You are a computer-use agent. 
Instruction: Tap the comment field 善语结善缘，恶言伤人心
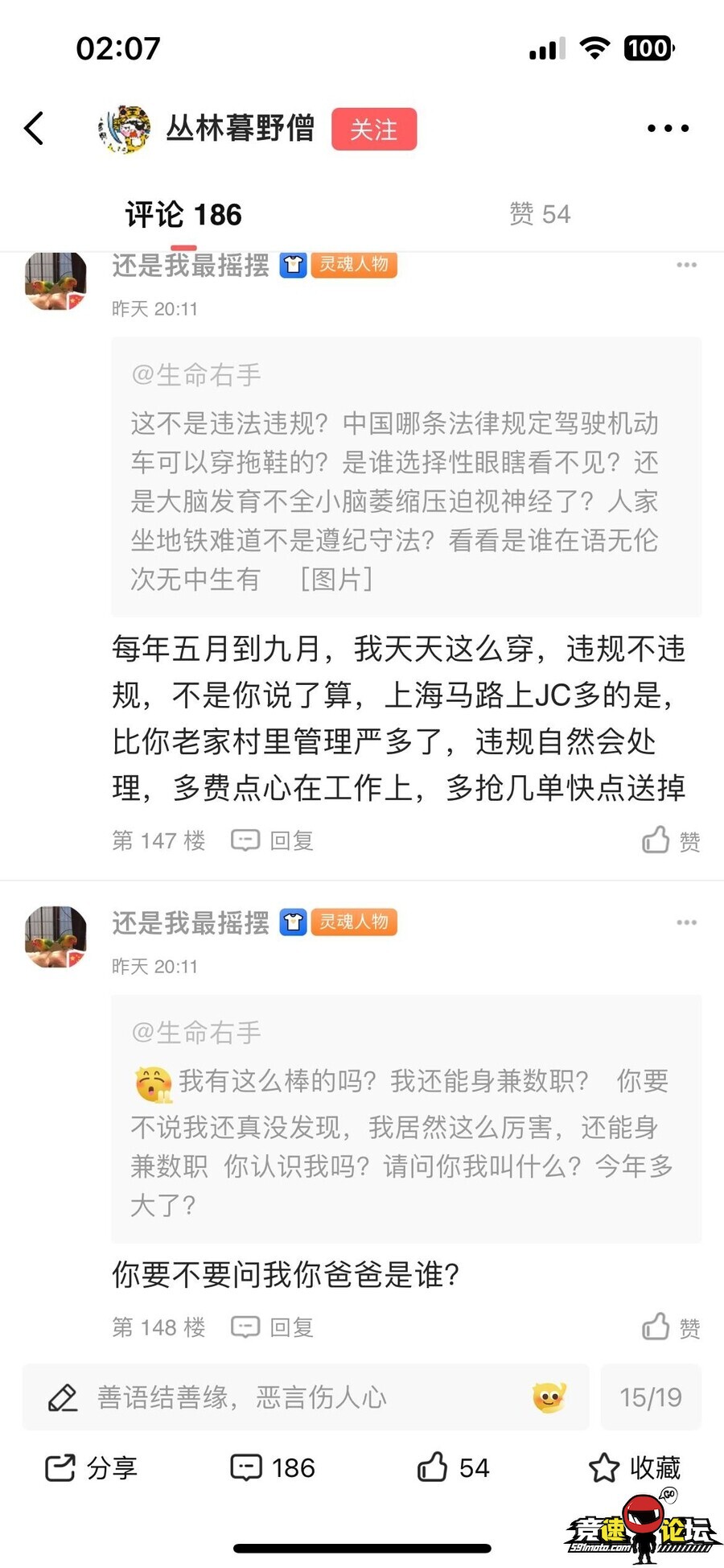point(290,1397)
